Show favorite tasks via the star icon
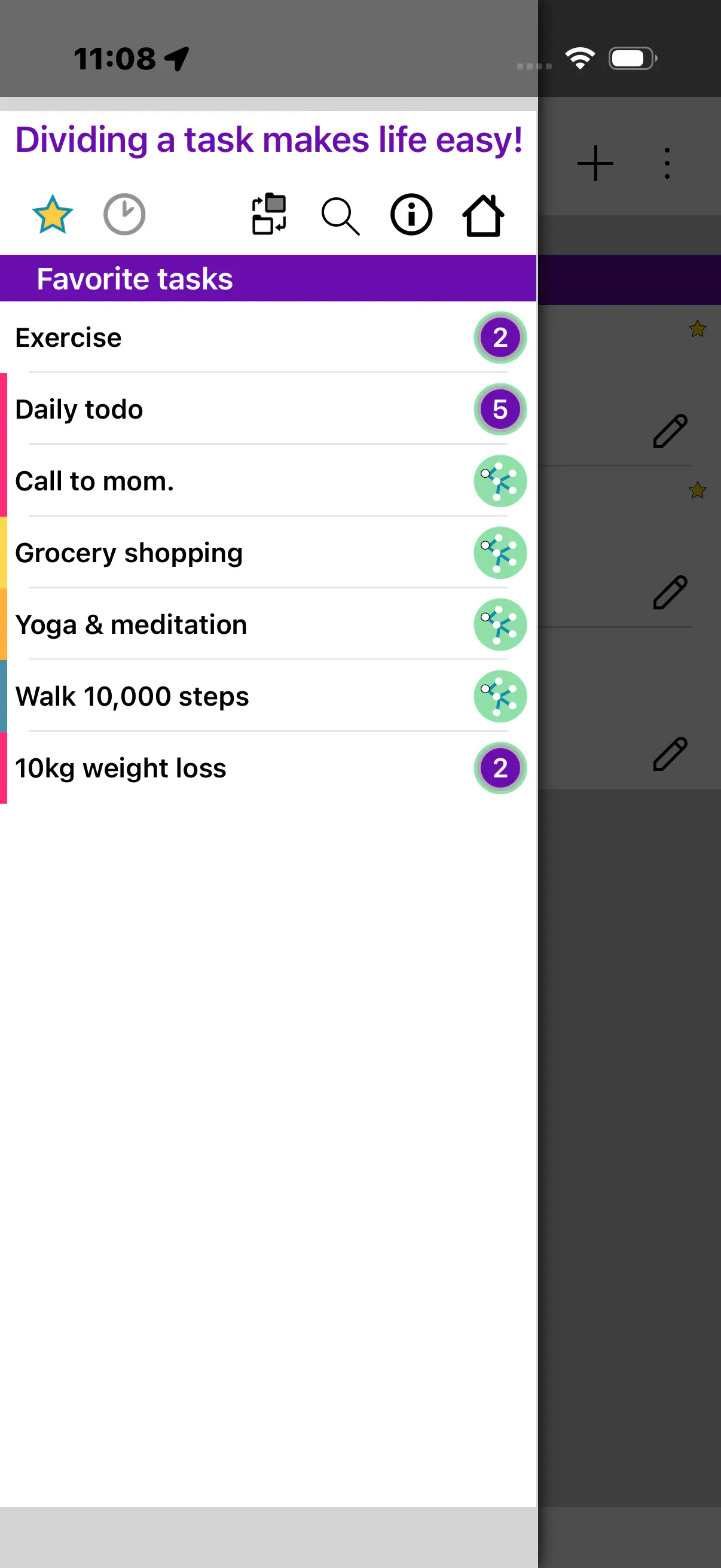Viewport: 721px width, 1568px height. click(53, 214)
